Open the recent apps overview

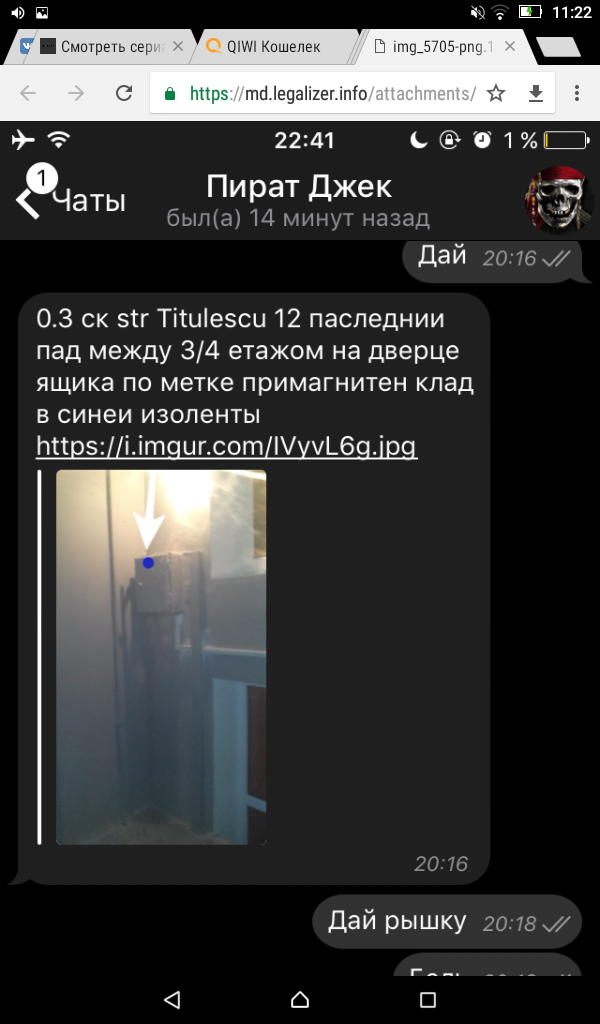pyautogui.click(x=428, y=999)
